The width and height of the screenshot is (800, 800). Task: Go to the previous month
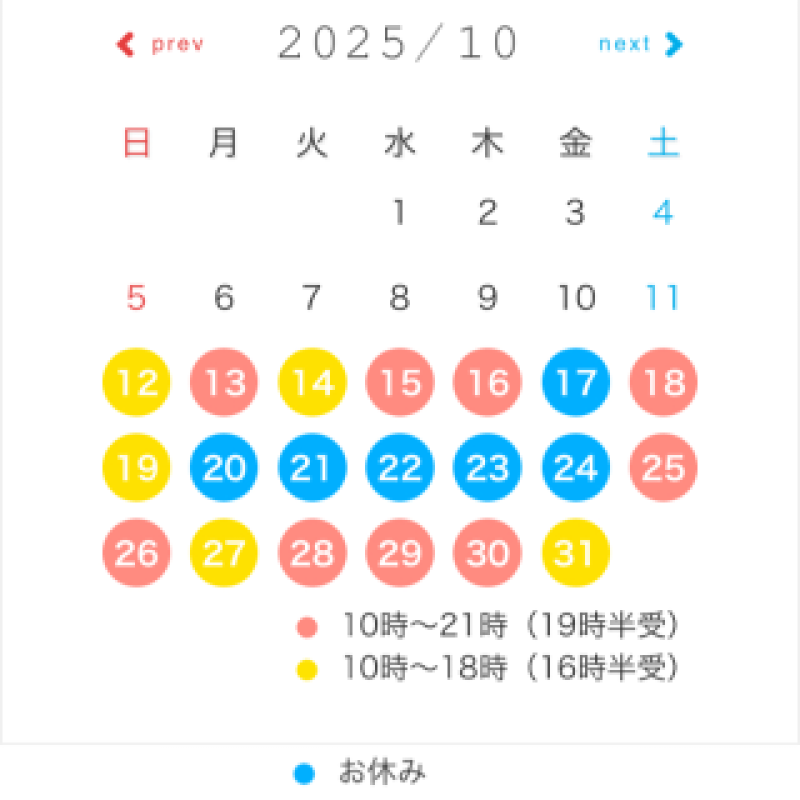point(161,44)
